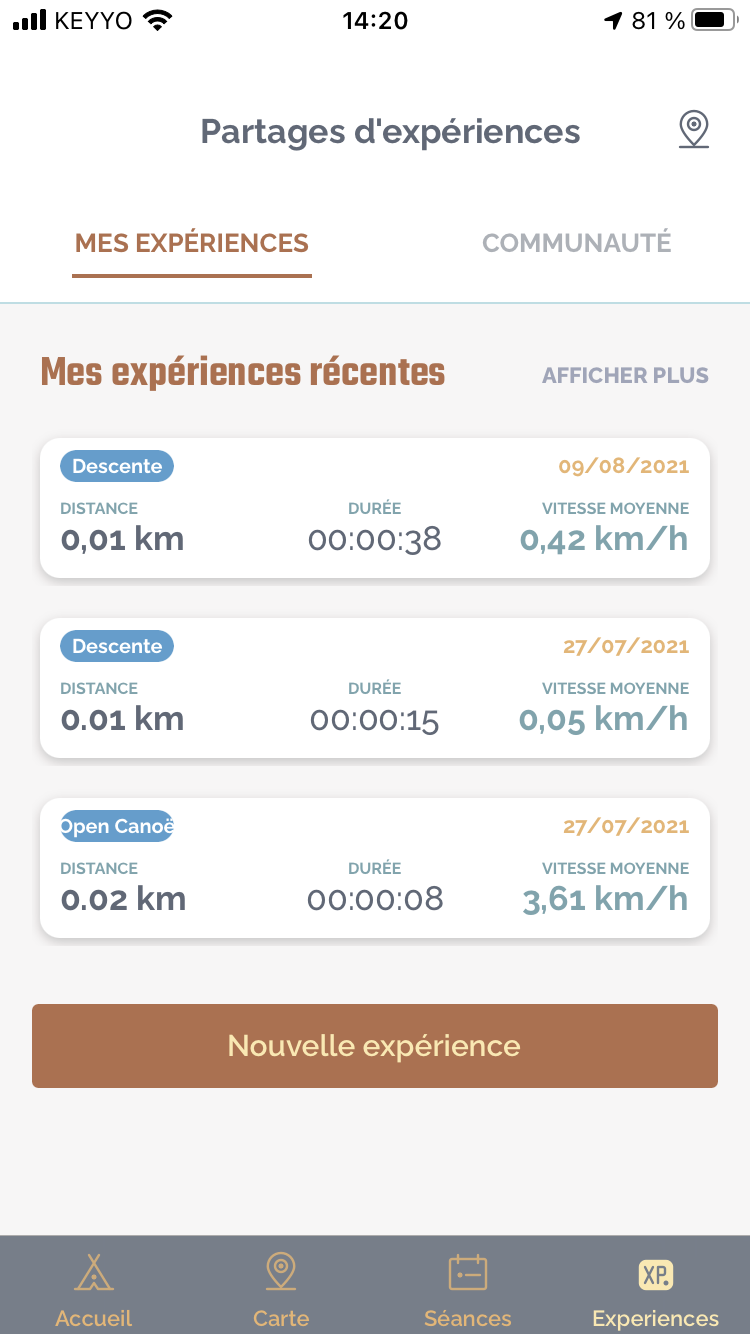This screenshot has height=1334, width=750.
Task: Tap the location pin icon in header
Action: tap(694, 131)
